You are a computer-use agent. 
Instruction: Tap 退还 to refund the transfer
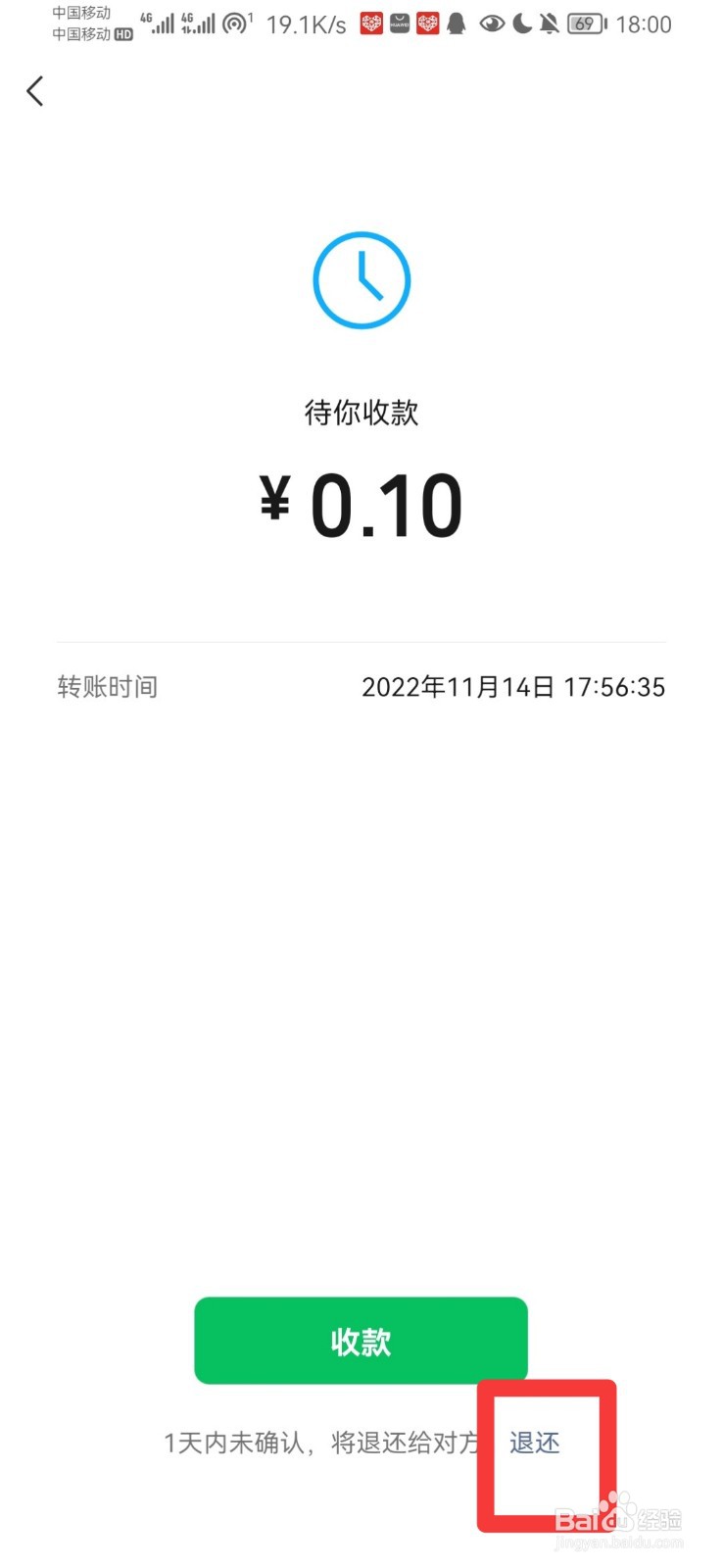click(x=534, y=1443)
